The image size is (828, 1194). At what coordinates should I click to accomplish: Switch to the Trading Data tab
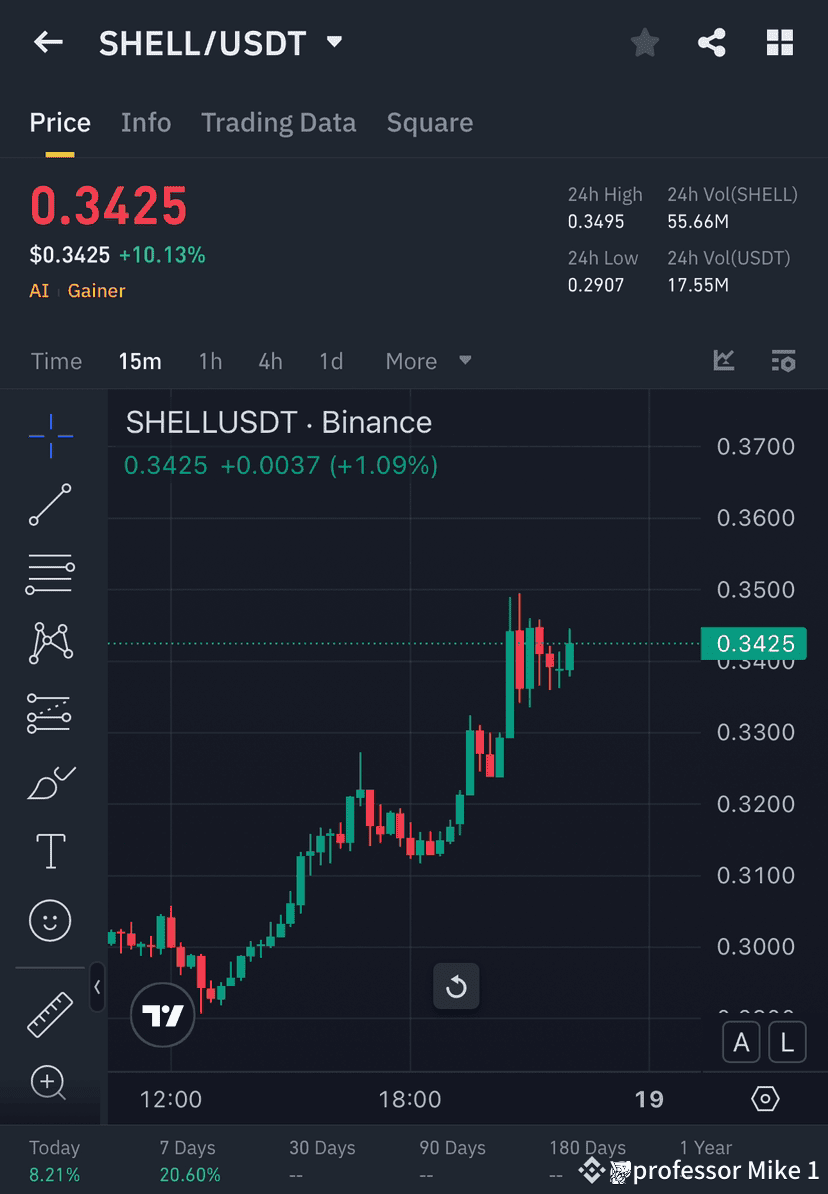tap(278, 122)
